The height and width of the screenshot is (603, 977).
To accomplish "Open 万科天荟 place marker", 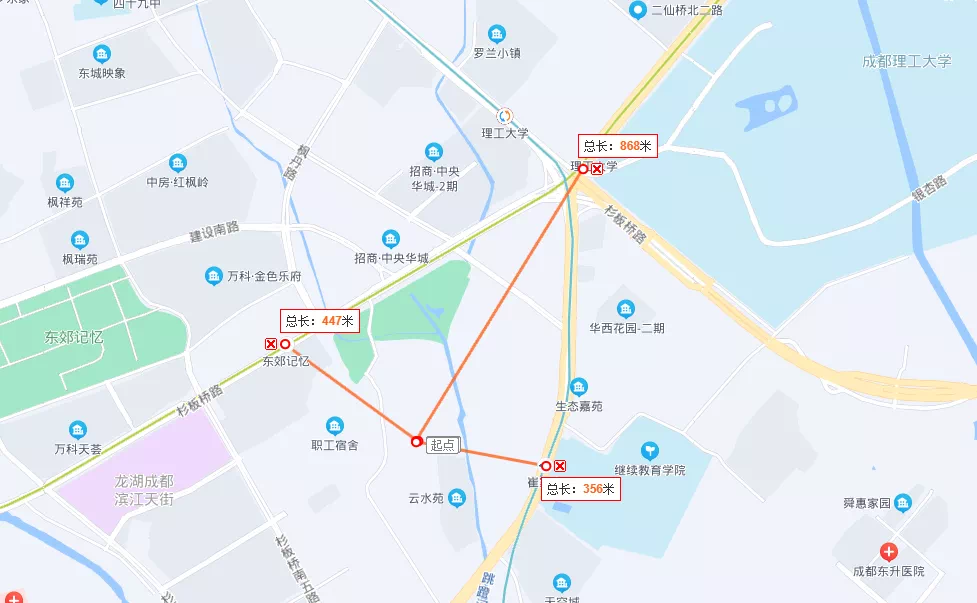I will pyautogui.click(x=78, y=430).
